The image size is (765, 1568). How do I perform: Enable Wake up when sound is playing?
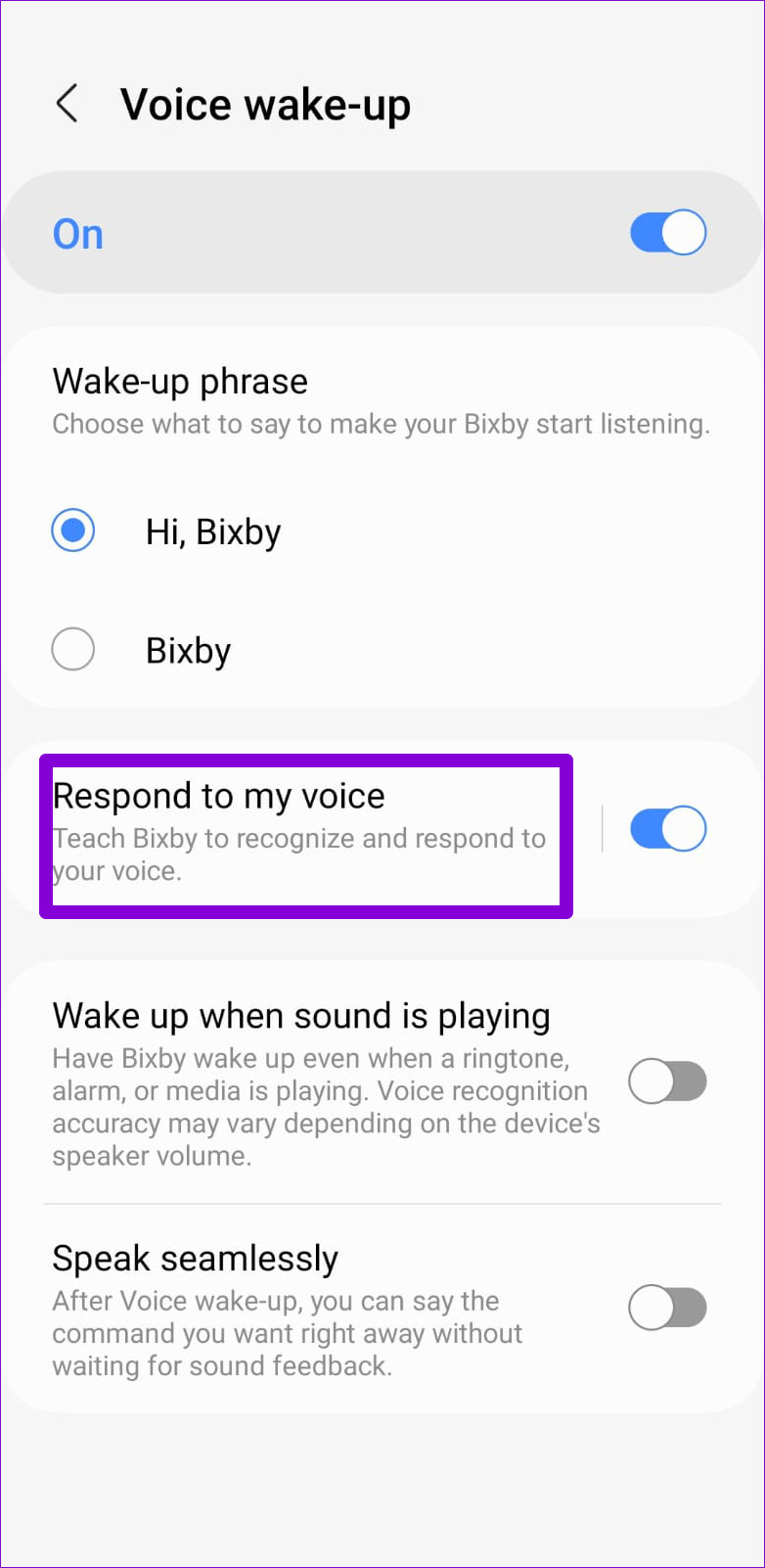coord(668,1082)
